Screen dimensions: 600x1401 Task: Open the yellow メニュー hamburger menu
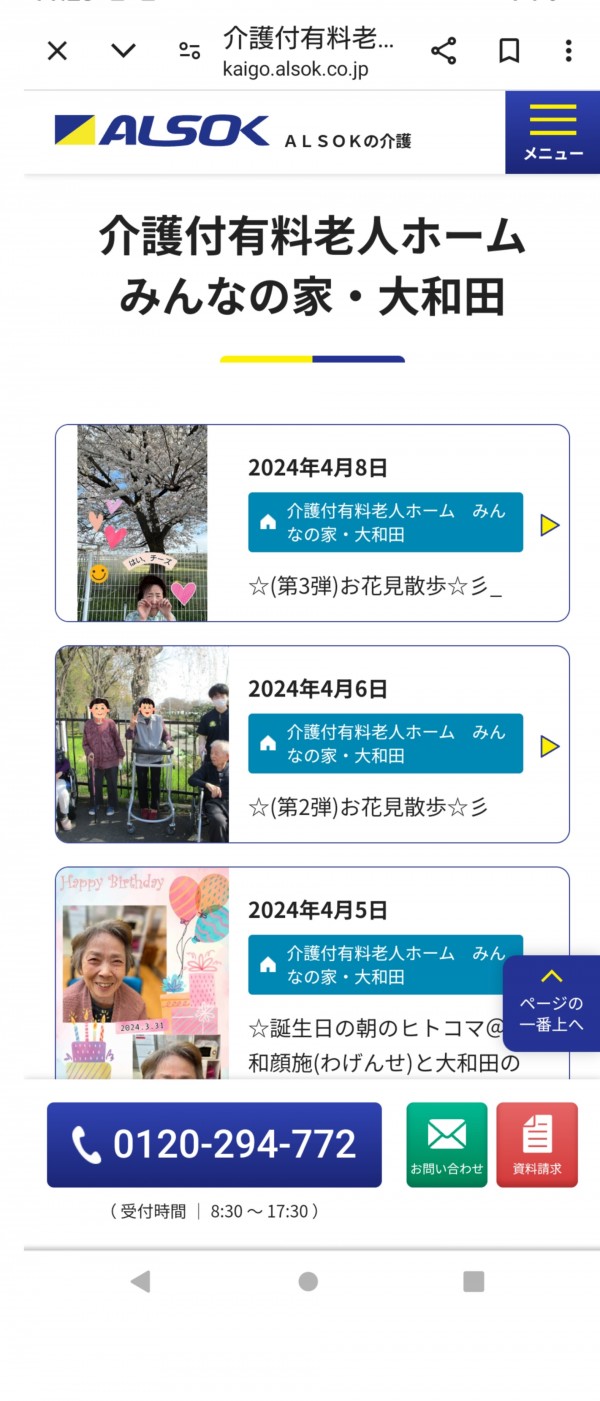coord(552,132)
